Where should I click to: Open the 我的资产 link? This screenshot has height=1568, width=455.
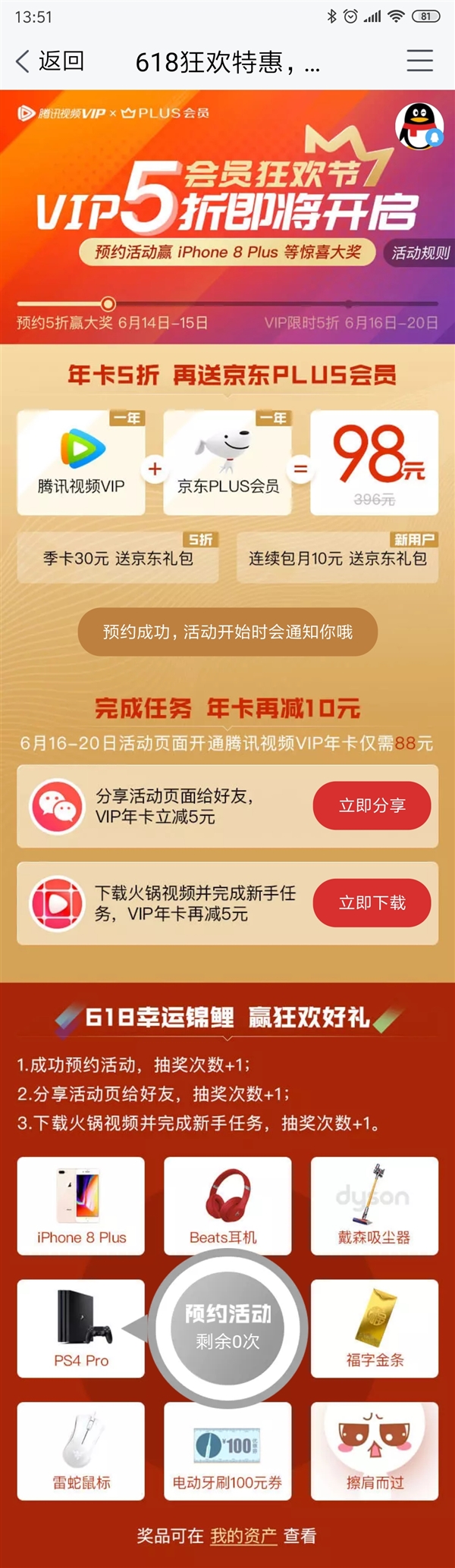click(x=243, y=1535)
